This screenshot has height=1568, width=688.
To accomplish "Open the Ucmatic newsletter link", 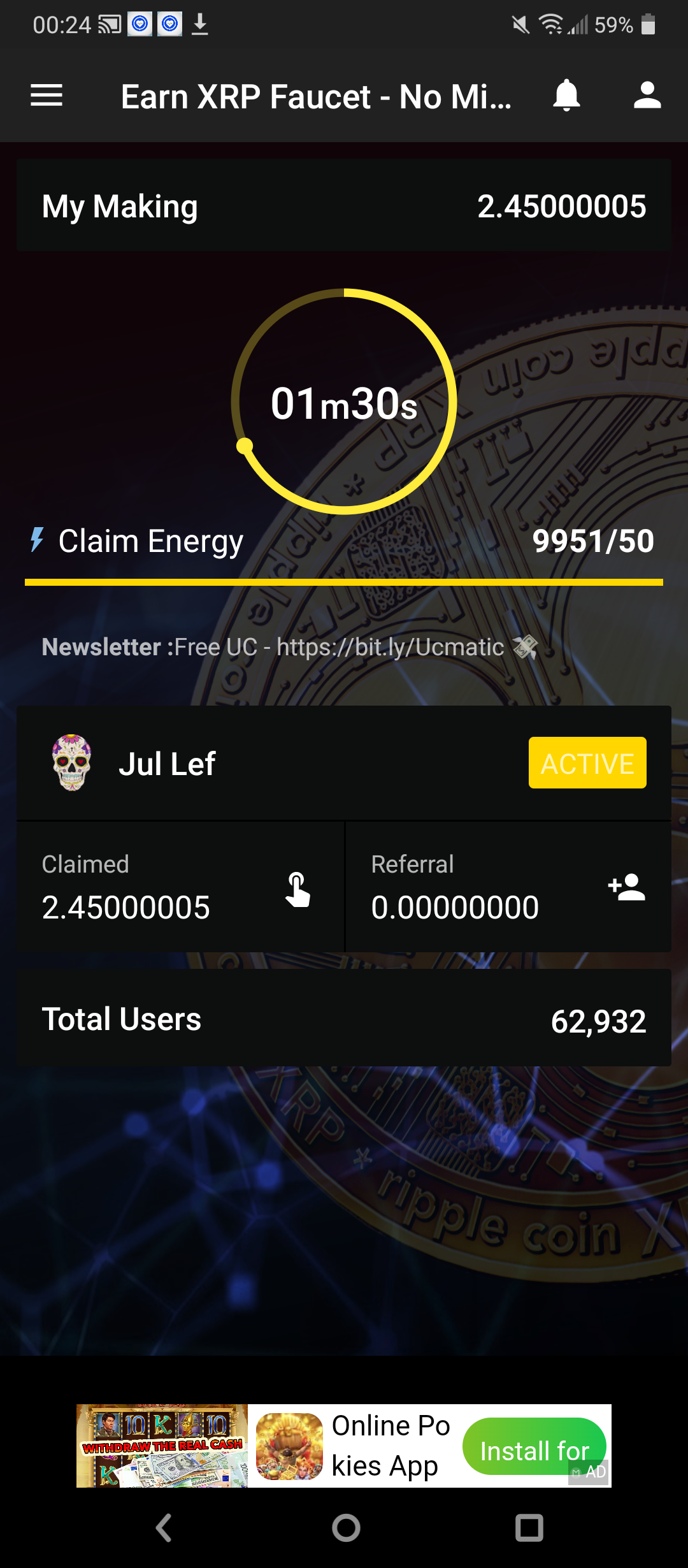I will pos(389,646).
